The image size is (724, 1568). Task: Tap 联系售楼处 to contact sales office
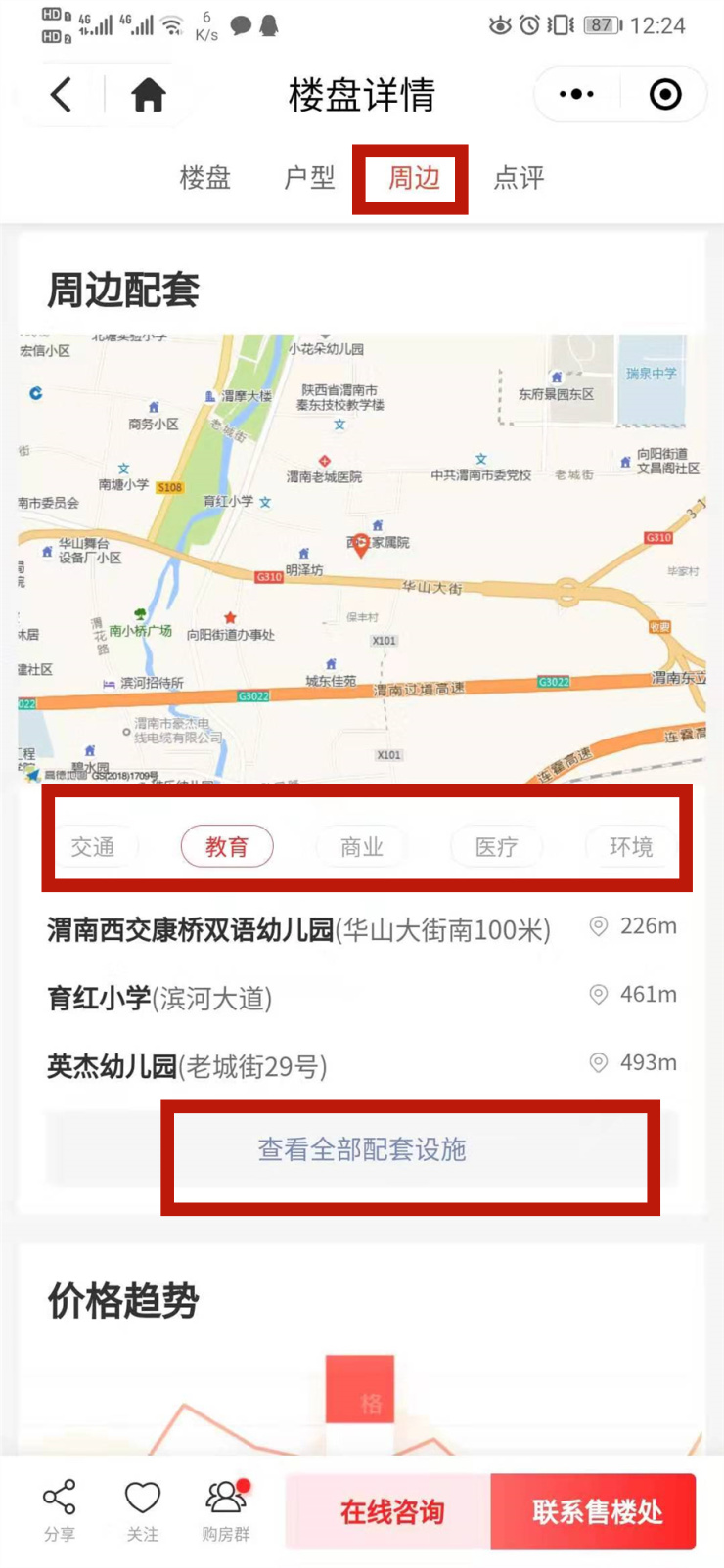pos(597,1512)
